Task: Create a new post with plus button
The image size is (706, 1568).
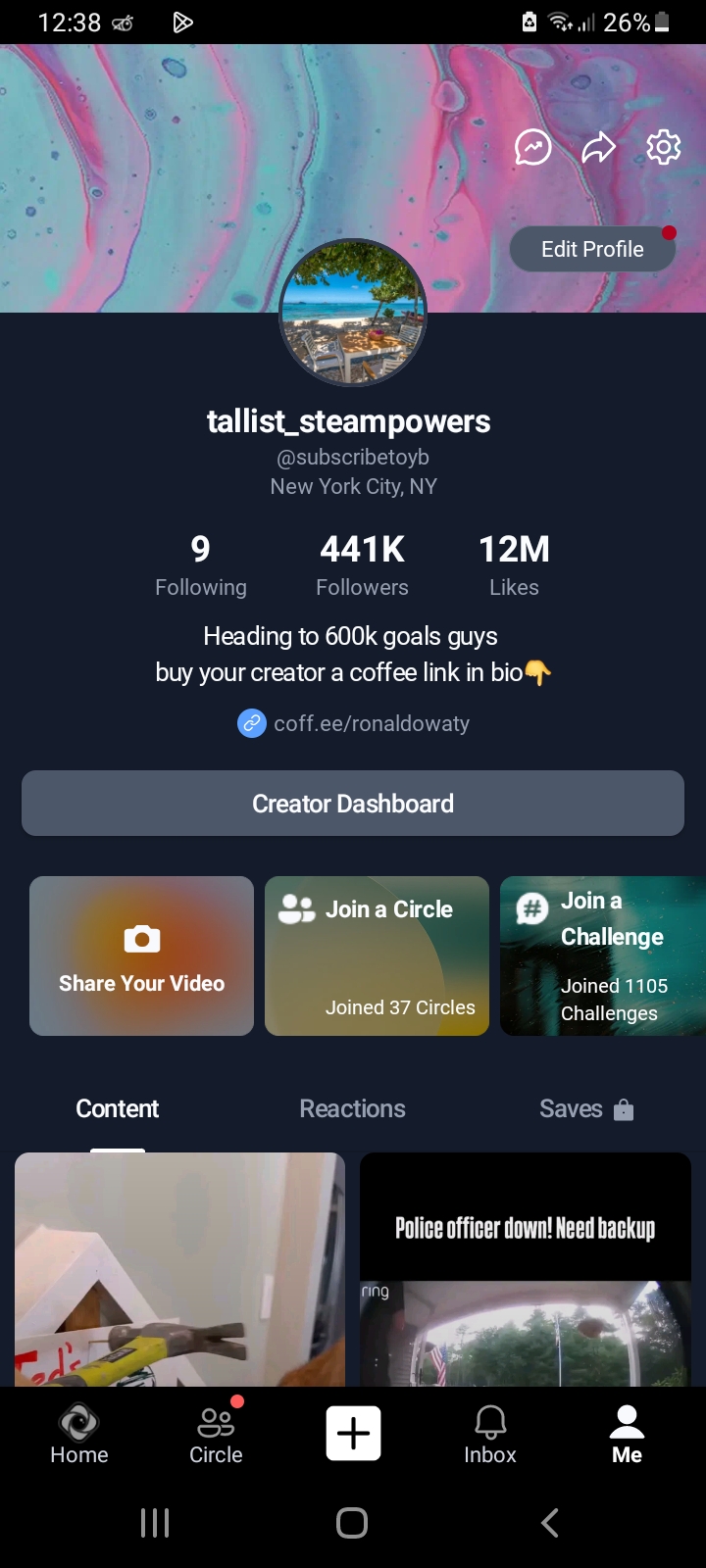Action: 353,1434
